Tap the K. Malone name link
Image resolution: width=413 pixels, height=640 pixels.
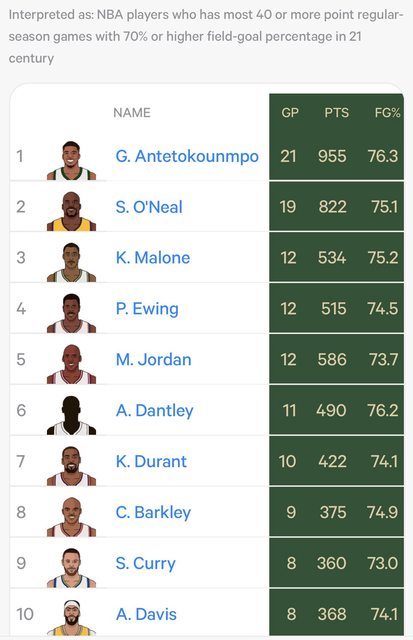[x=153, y=258]
